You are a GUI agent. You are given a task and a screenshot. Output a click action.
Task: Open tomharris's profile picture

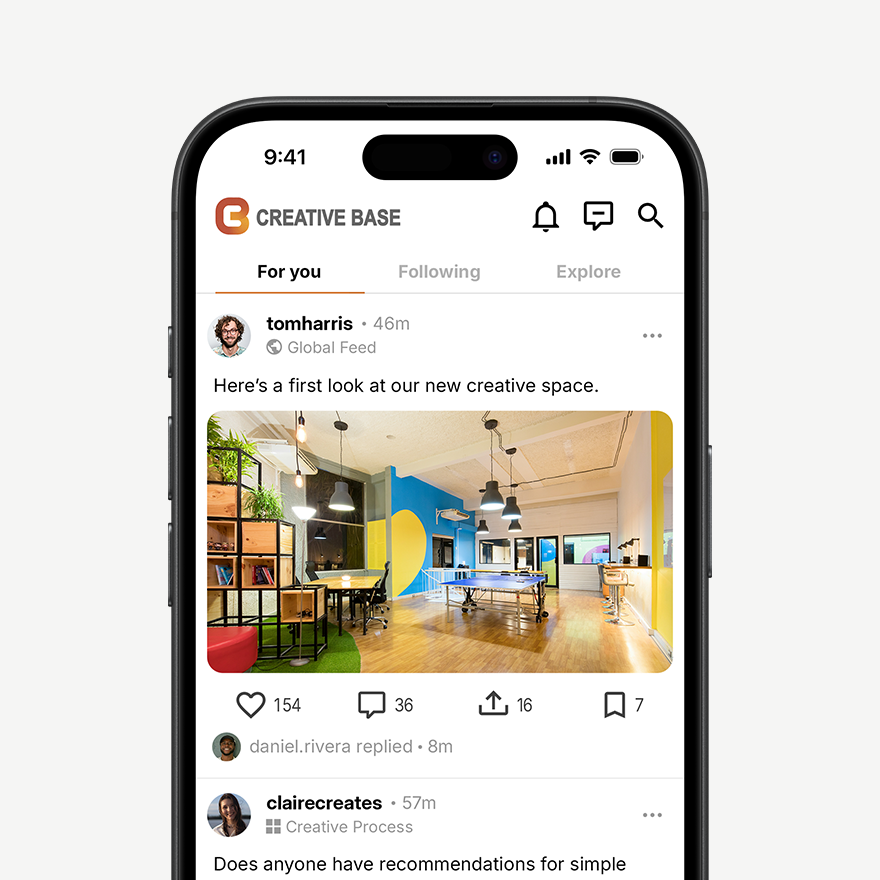229,336
